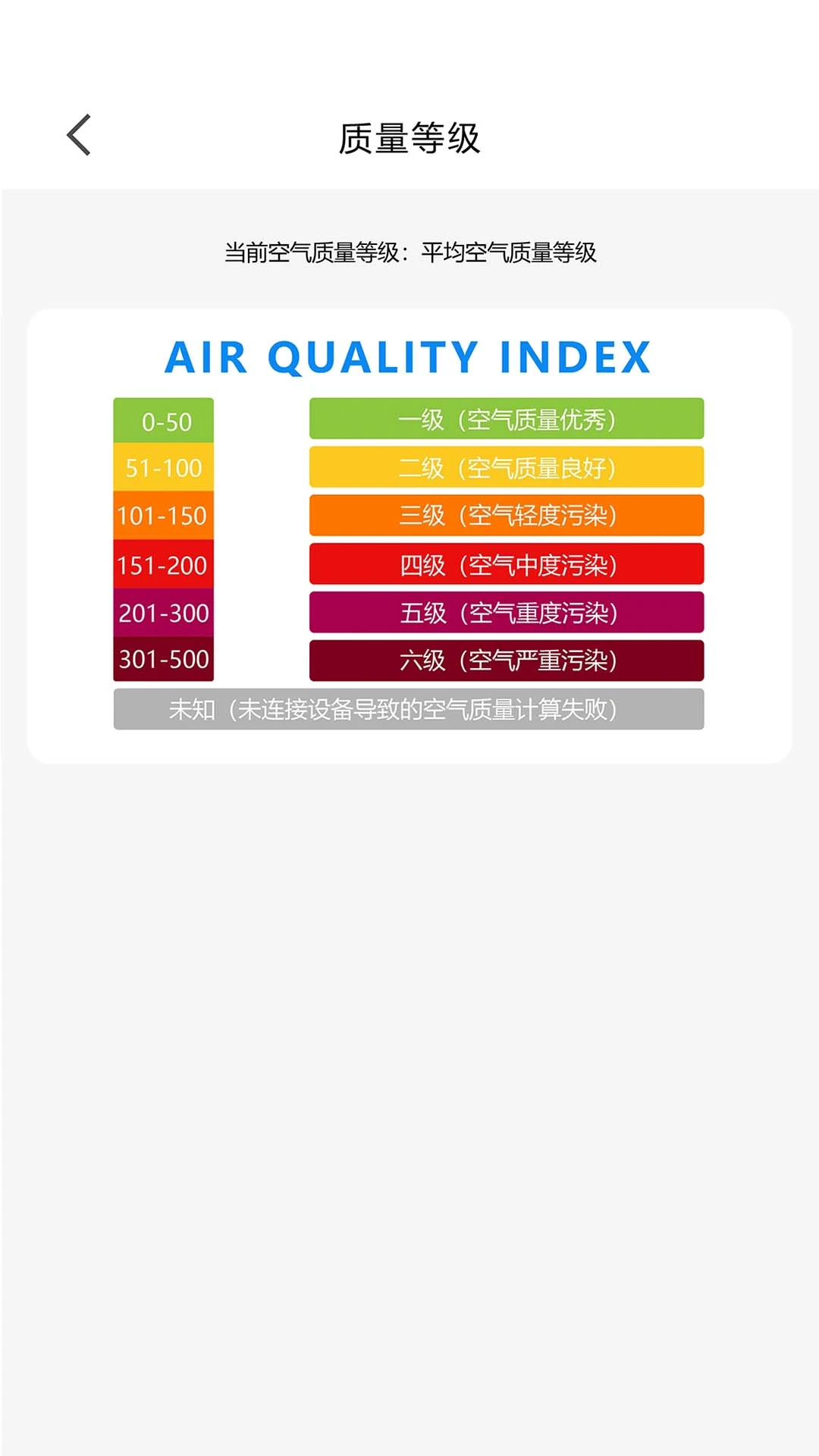
Task: Select the 四级 moderate pollution bar
Action: pos(507,564)
